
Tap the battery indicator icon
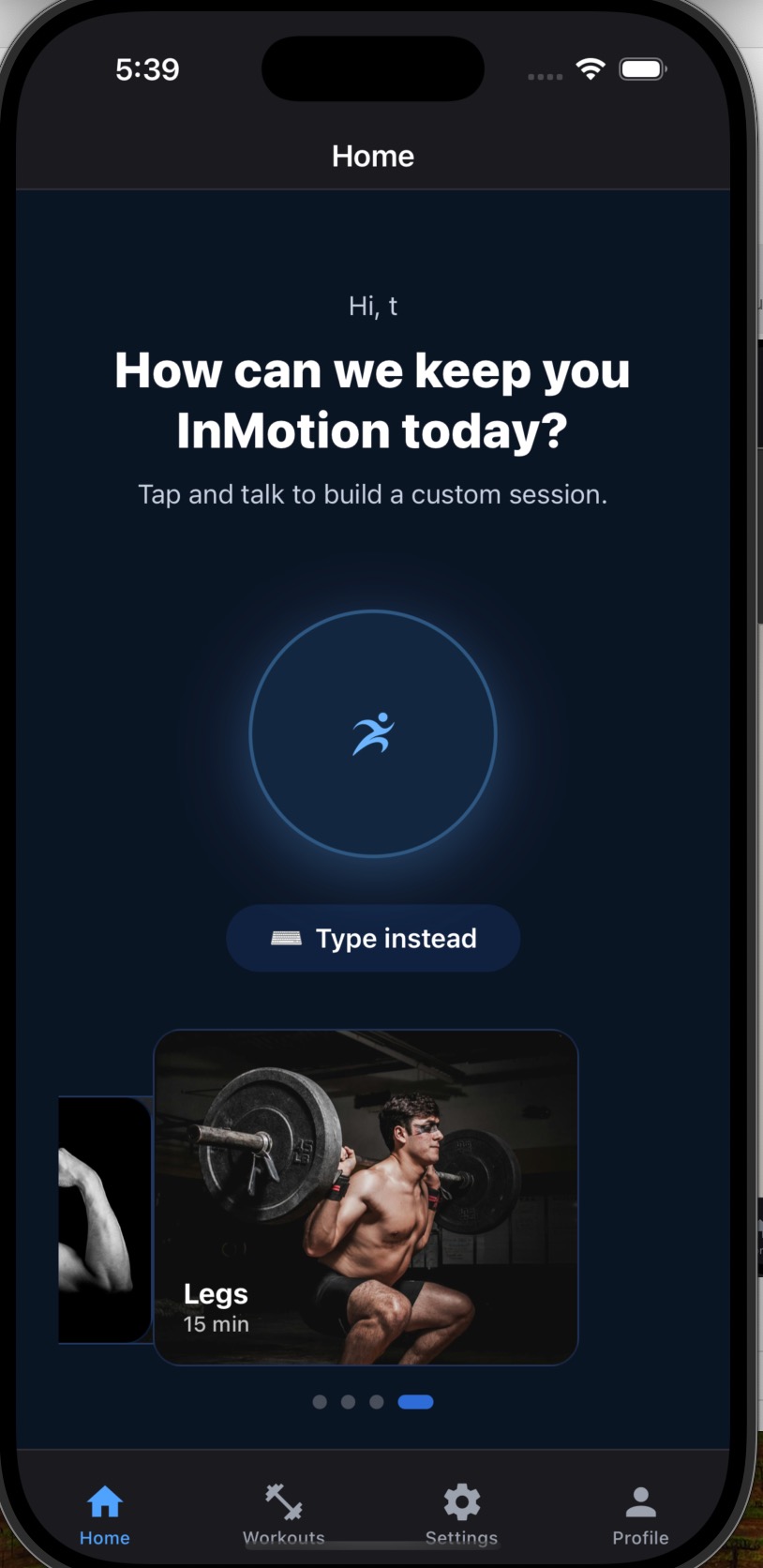tap(642, 68)
